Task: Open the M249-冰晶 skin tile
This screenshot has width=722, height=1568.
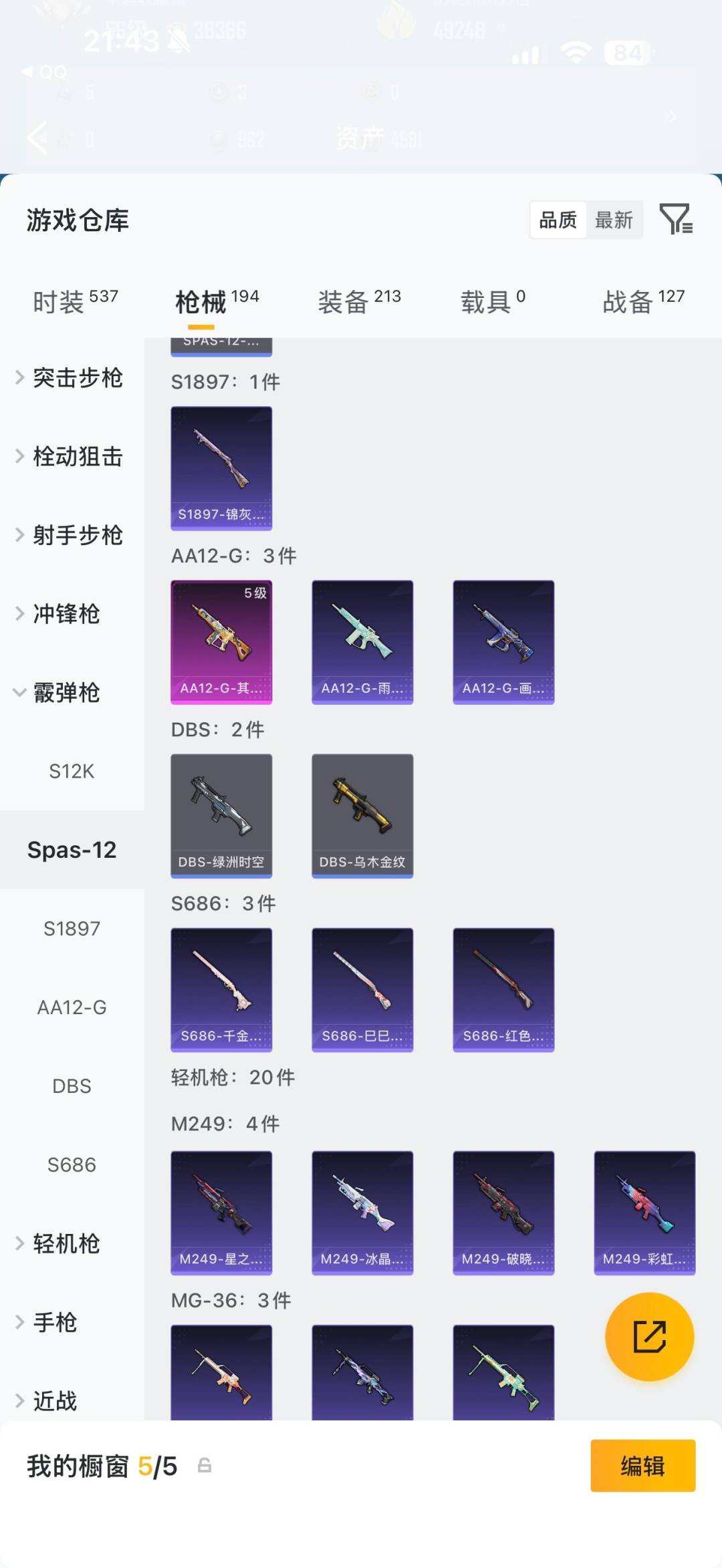Action: tap(362, 1213)
